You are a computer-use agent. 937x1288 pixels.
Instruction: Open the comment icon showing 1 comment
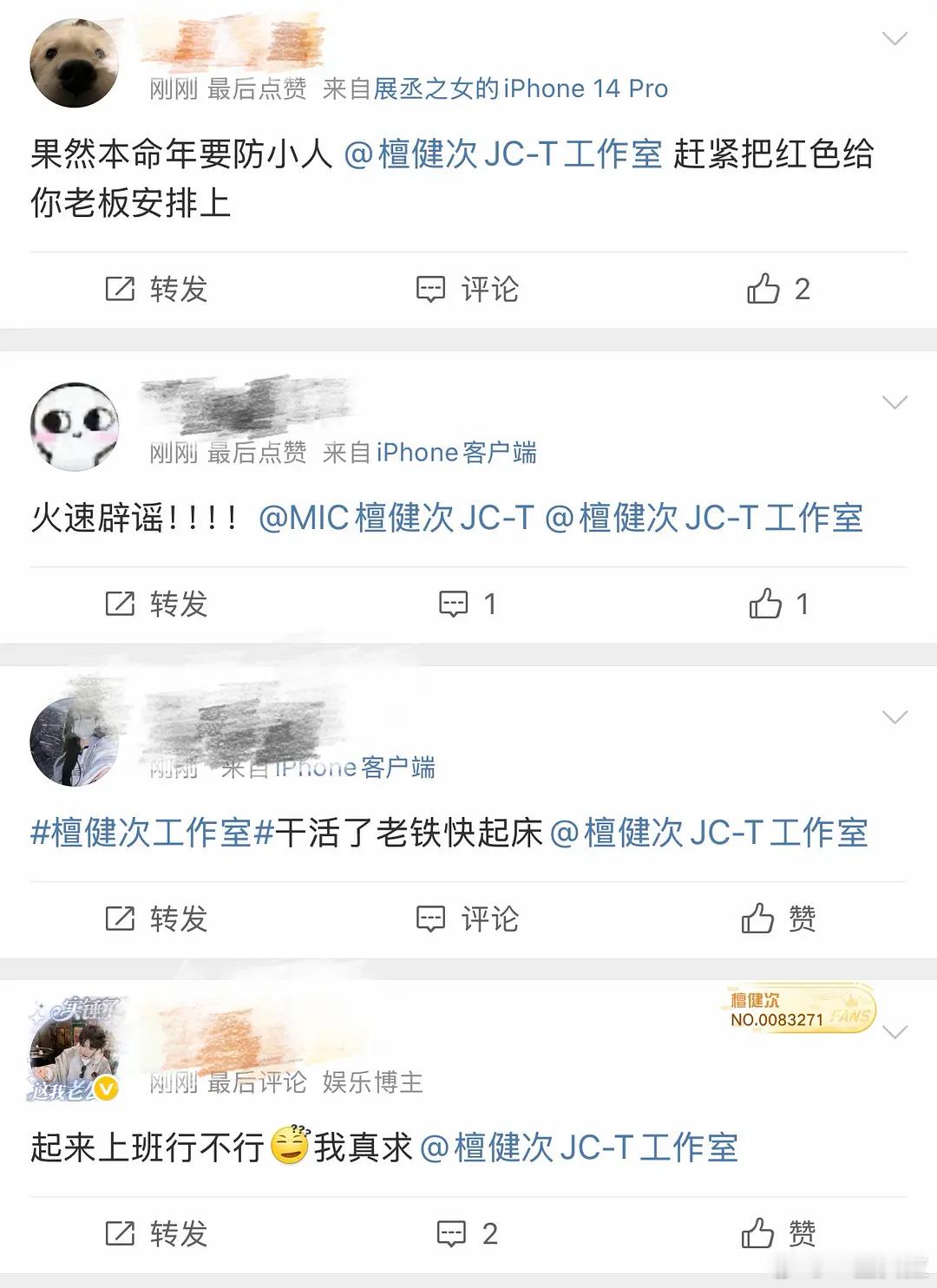(x=452, y=604)
